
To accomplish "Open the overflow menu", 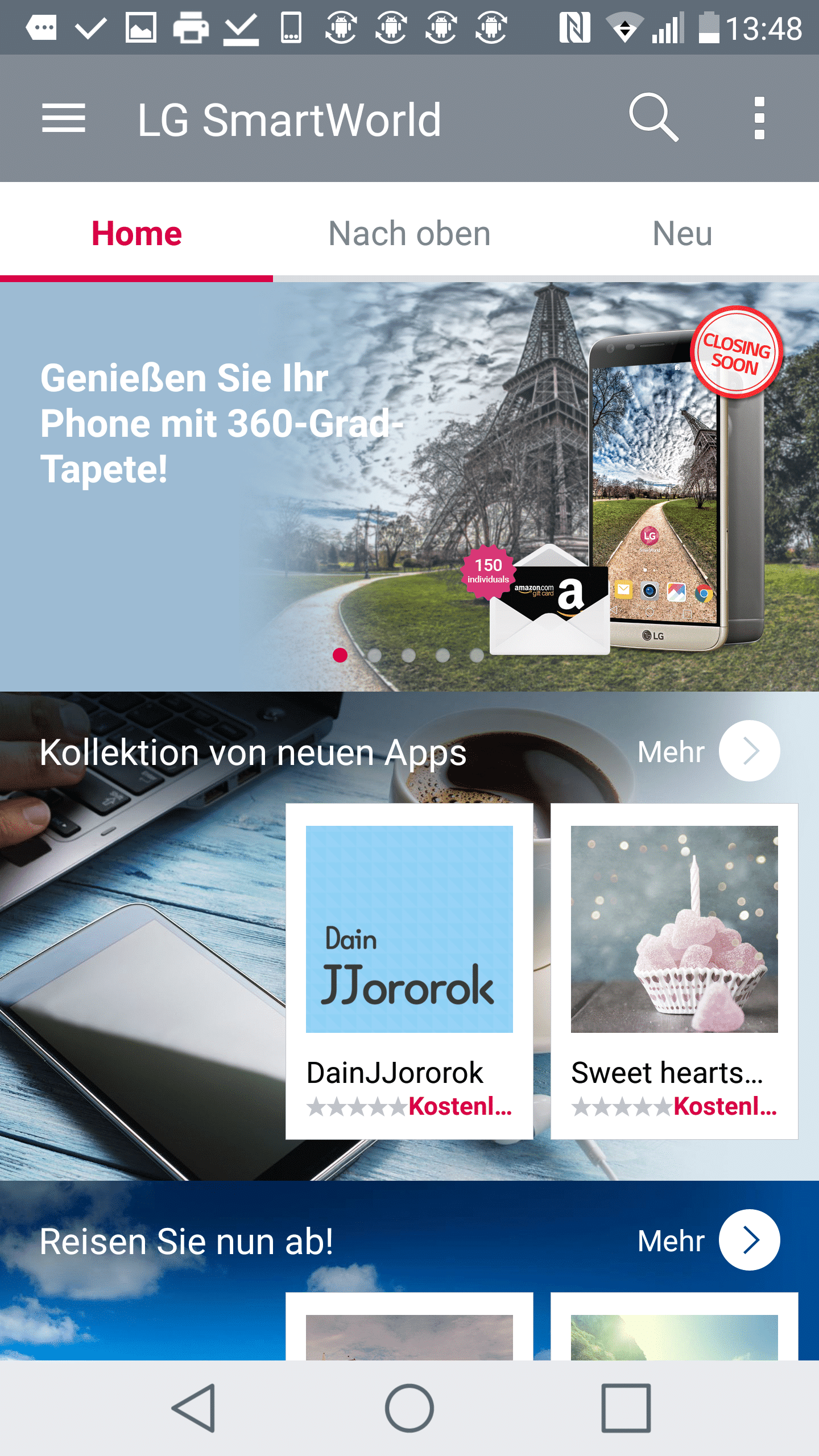I will [759, 118].
